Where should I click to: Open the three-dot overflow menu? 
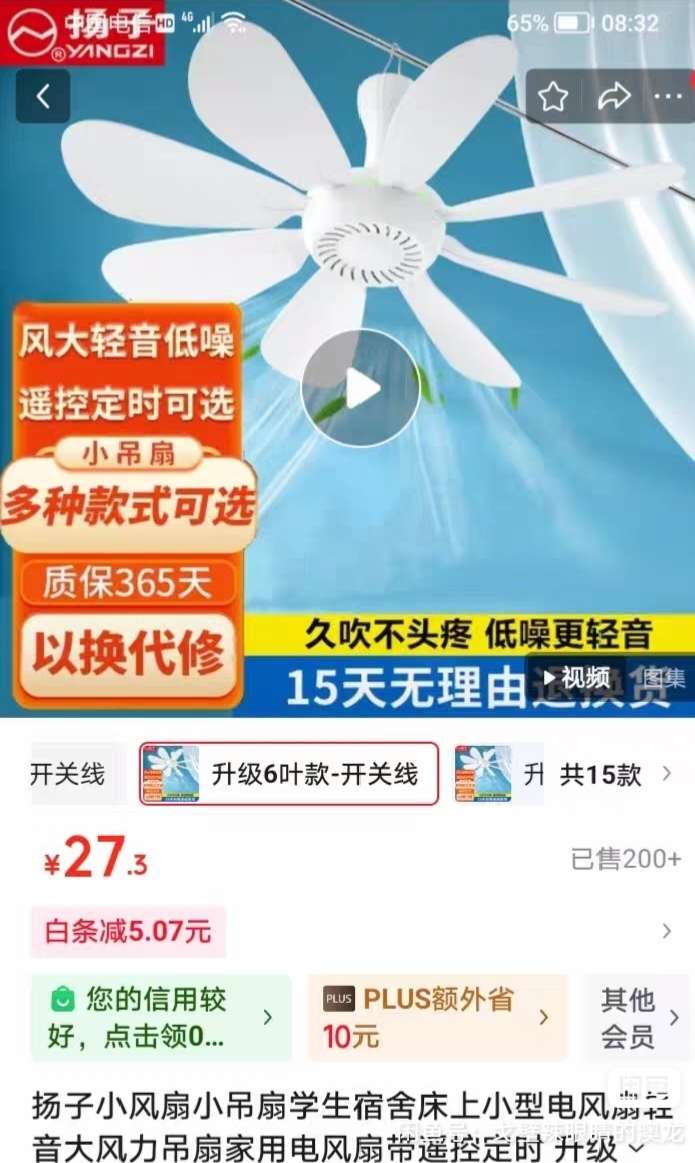click(x=668, y=97)
